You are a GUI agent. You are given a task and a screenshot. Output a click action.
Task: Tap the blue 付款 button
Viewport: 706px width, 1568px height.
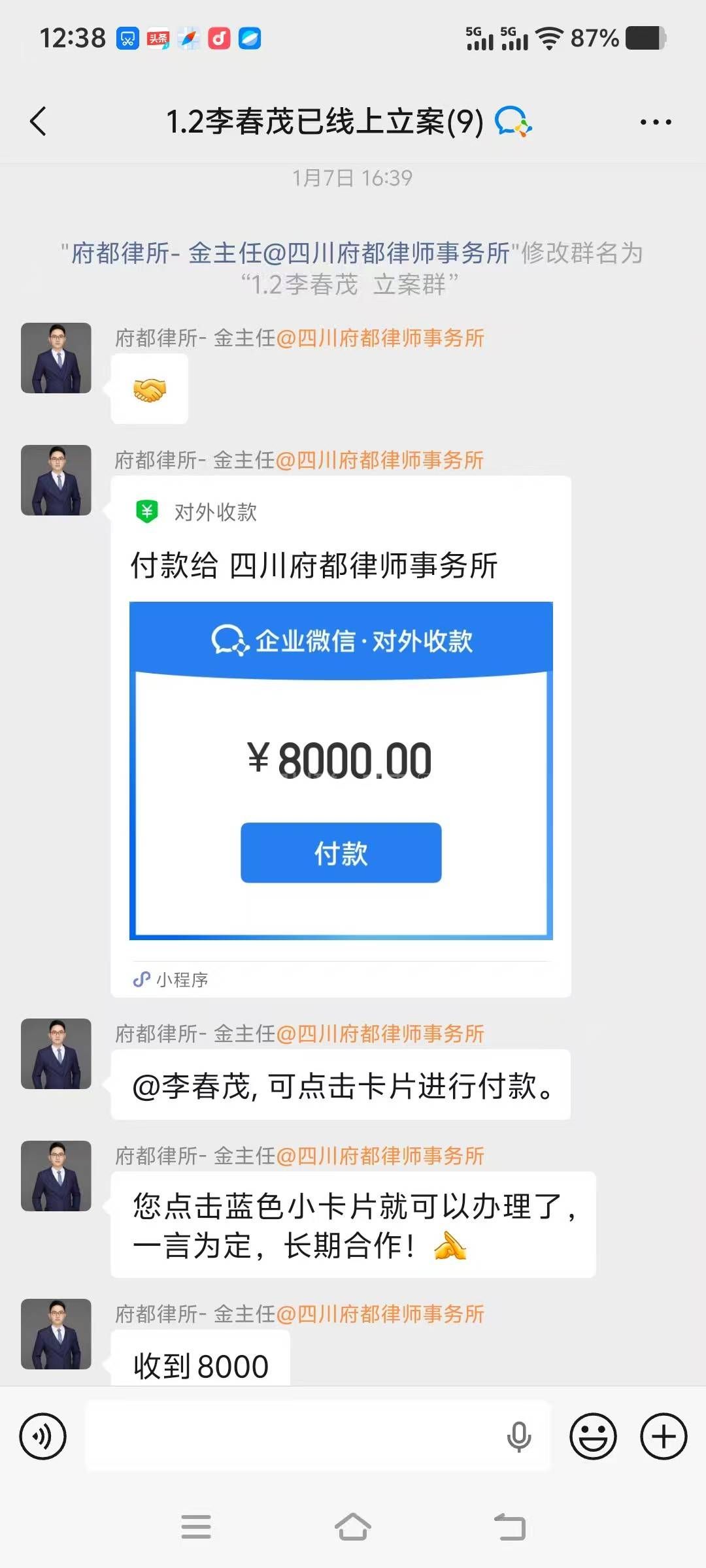[x=341, y=853]
